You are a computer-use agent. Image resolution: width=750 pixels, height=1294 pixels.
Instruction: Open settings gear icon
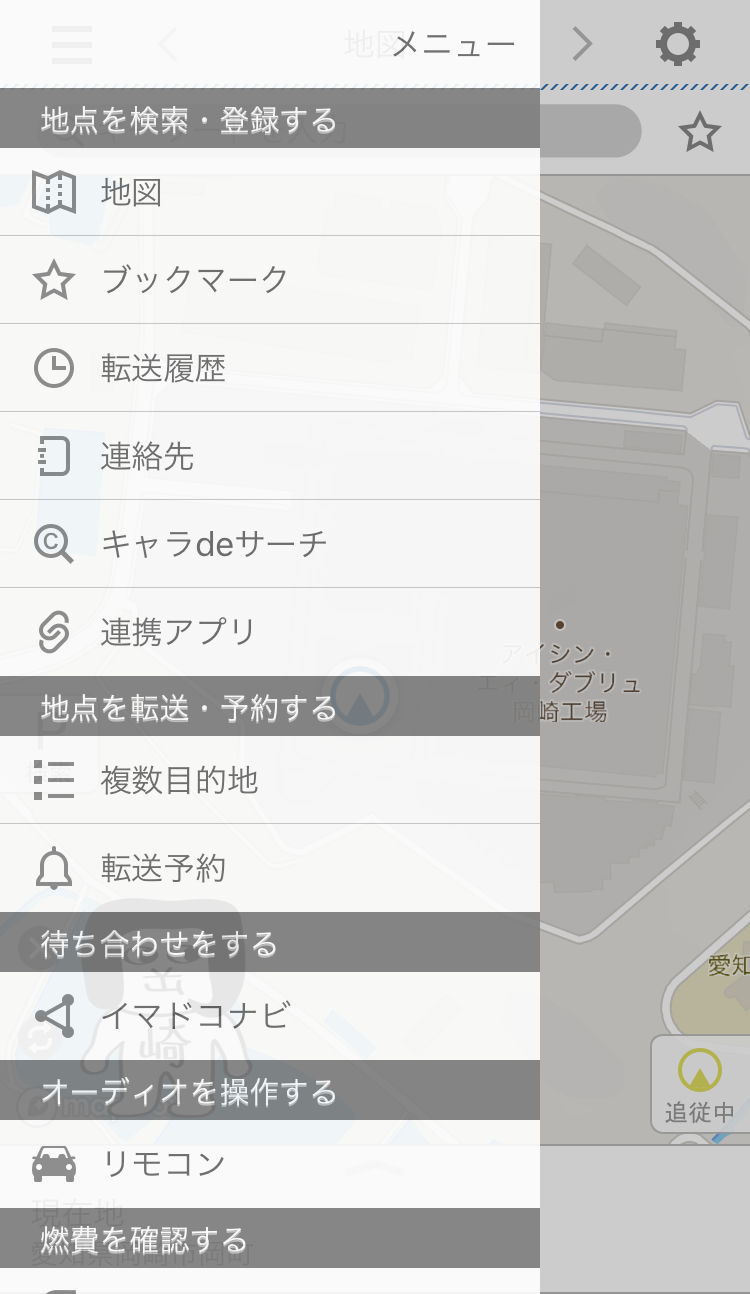678,44
